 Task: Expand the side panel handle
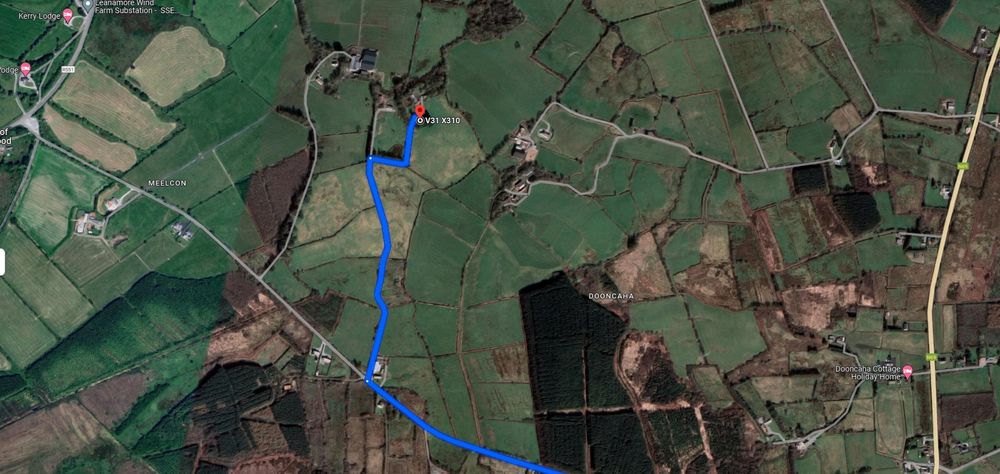click(3, 263)
